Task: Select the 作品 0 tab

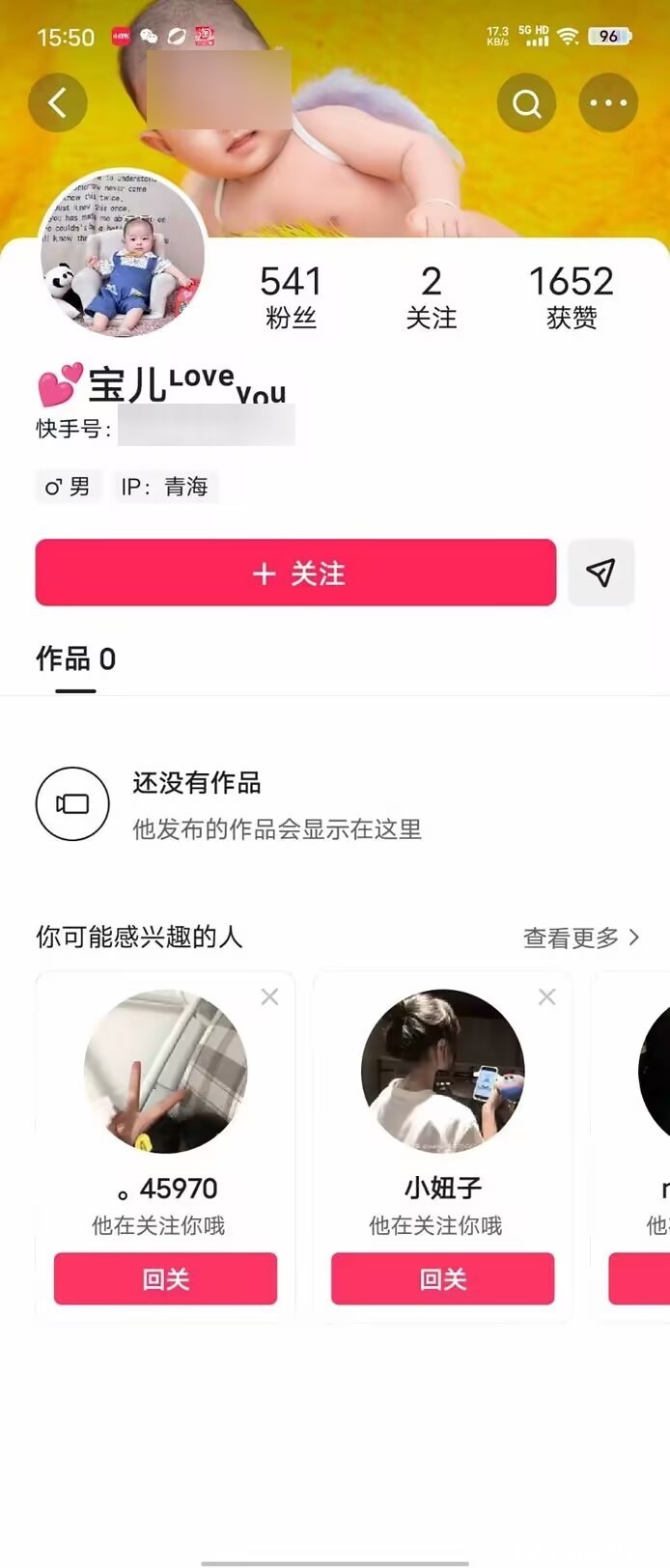Action: [x=75, y=659]
